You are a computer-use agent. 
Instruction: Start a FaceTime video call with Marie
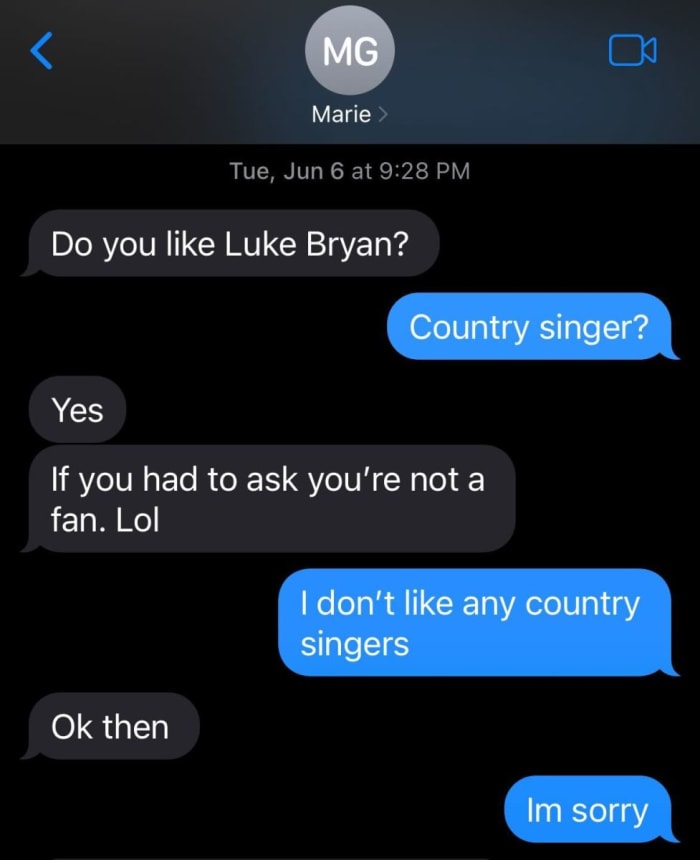click(x=632, y=50)
